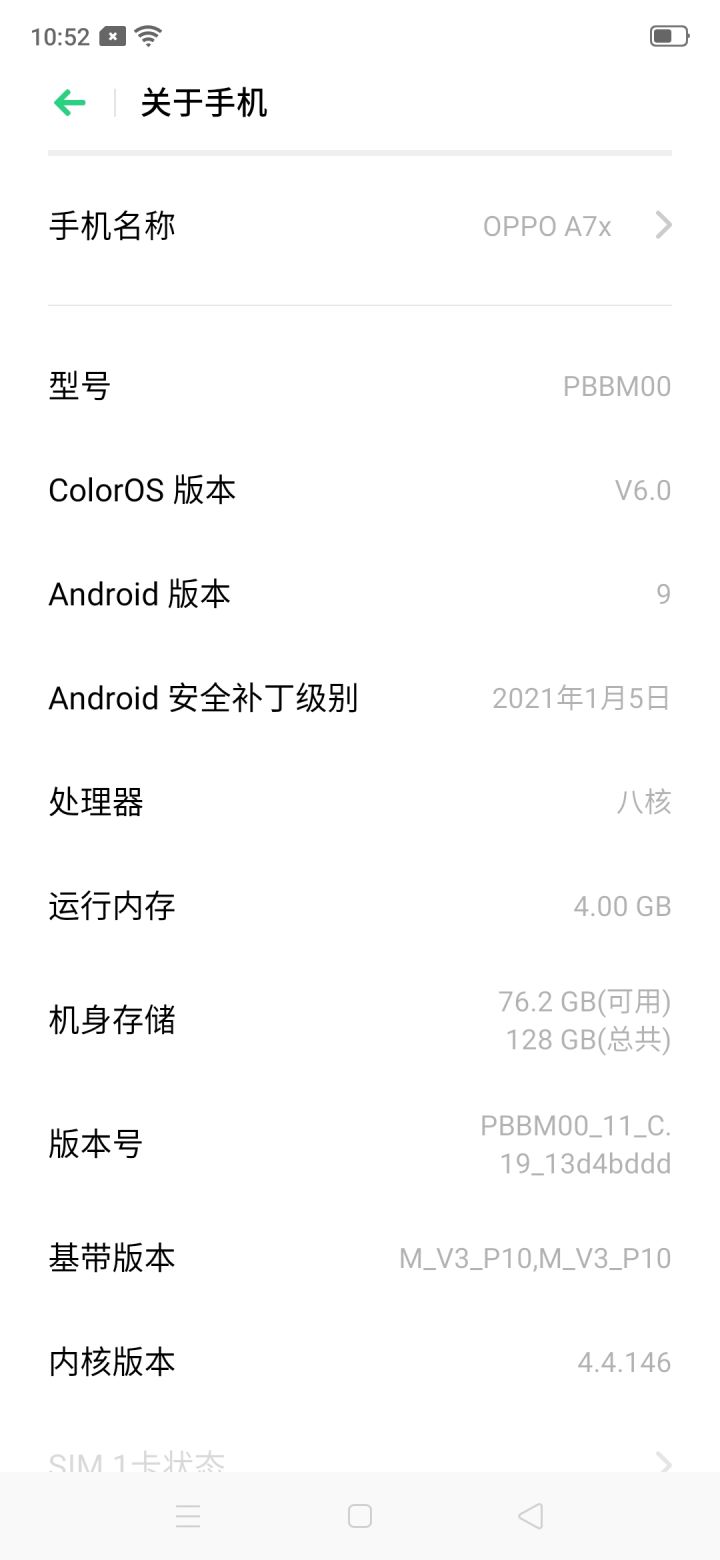Tap the 内核版本 kernel version entry
720x1560 pixels.
[x=360, y=1361]
